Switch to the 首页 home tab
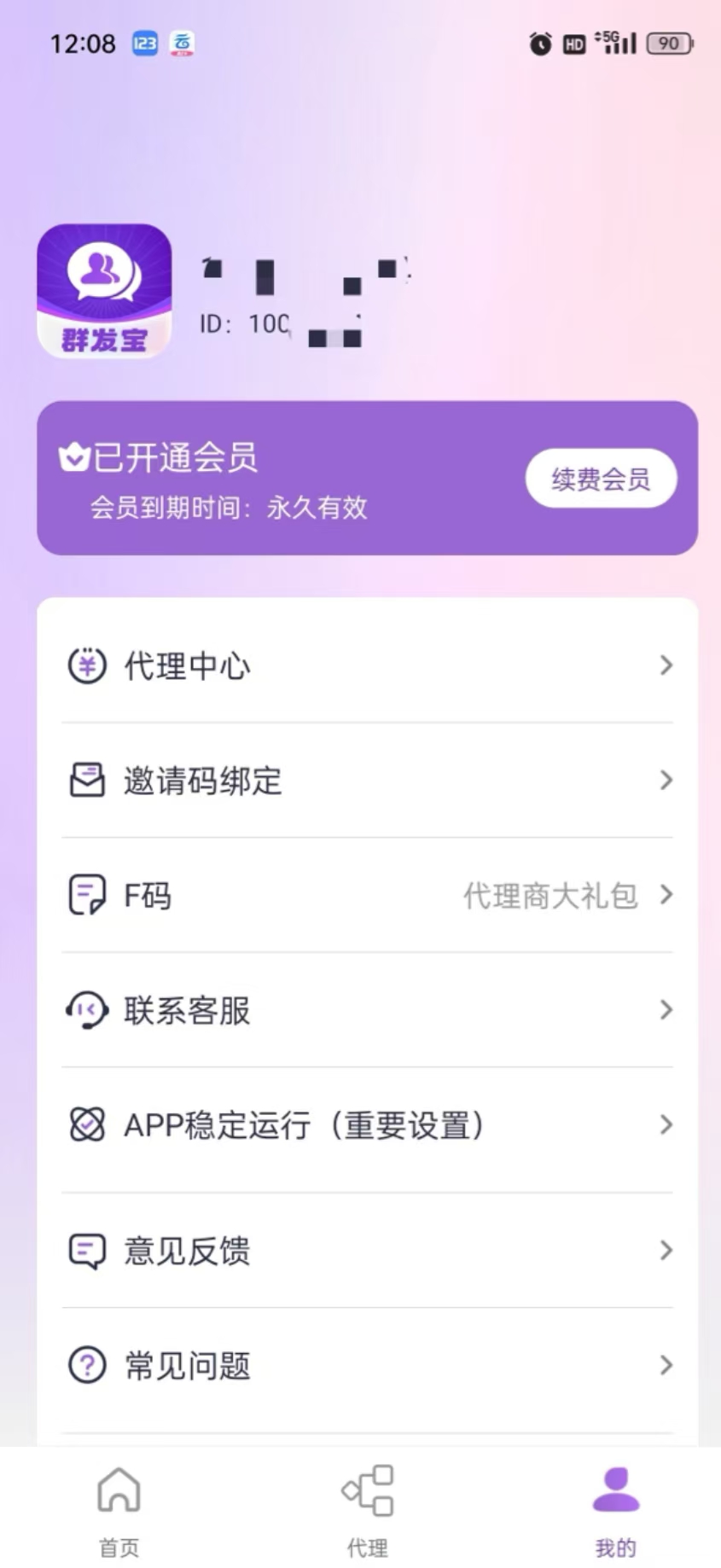The image size is (721, 1568). (x=119, y=1508)
